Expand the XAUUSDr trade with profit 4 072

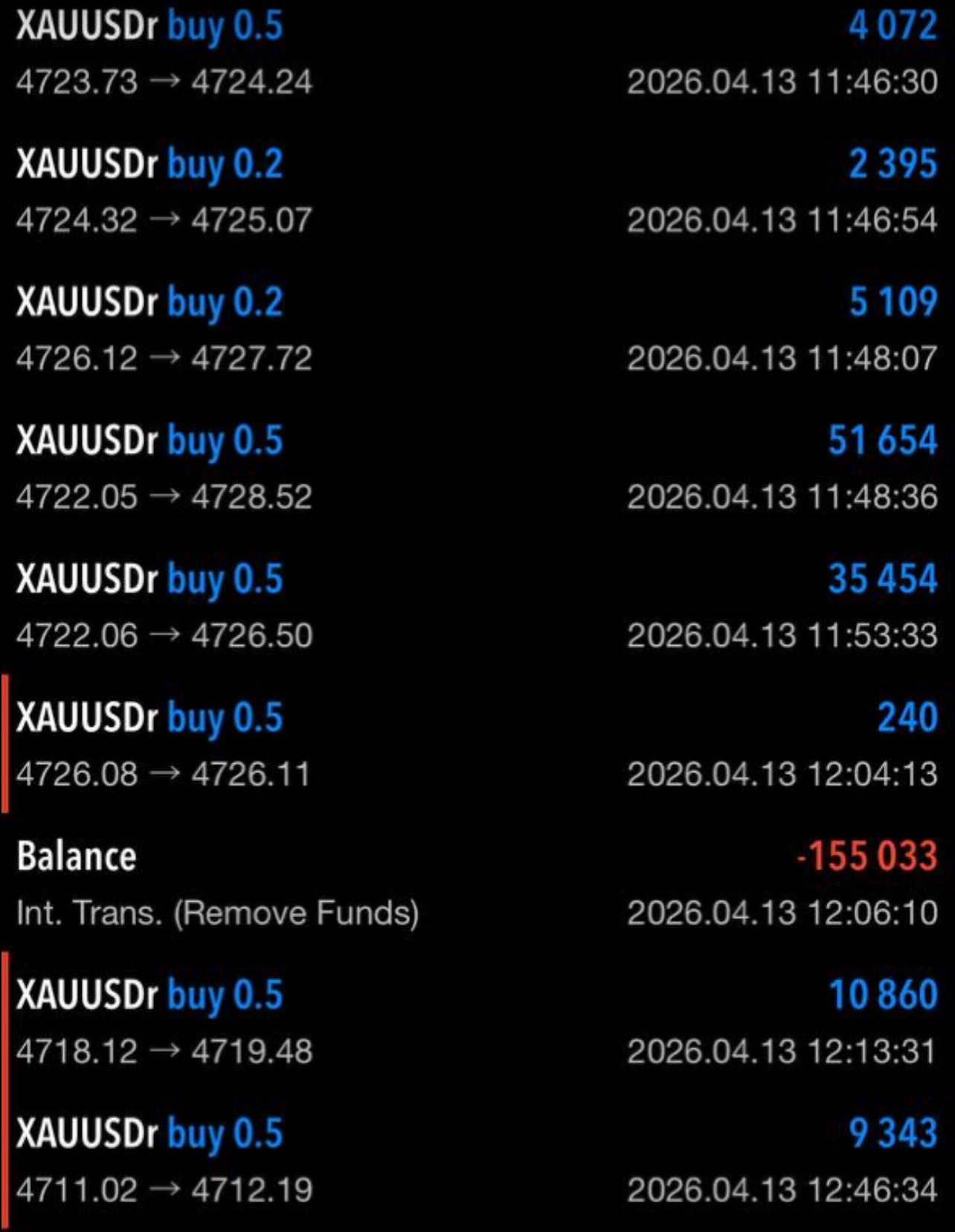tap(476, 54)
